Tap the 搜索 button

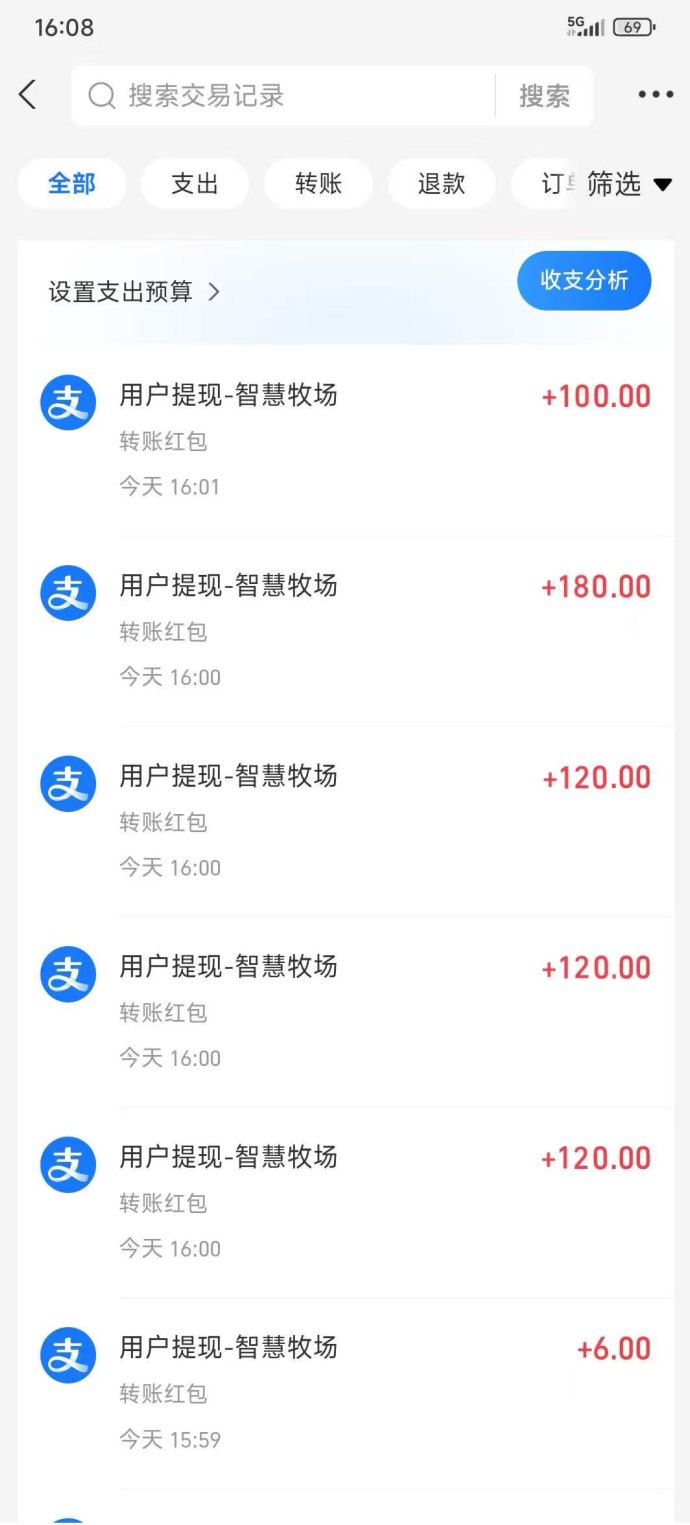coord(544,96)
